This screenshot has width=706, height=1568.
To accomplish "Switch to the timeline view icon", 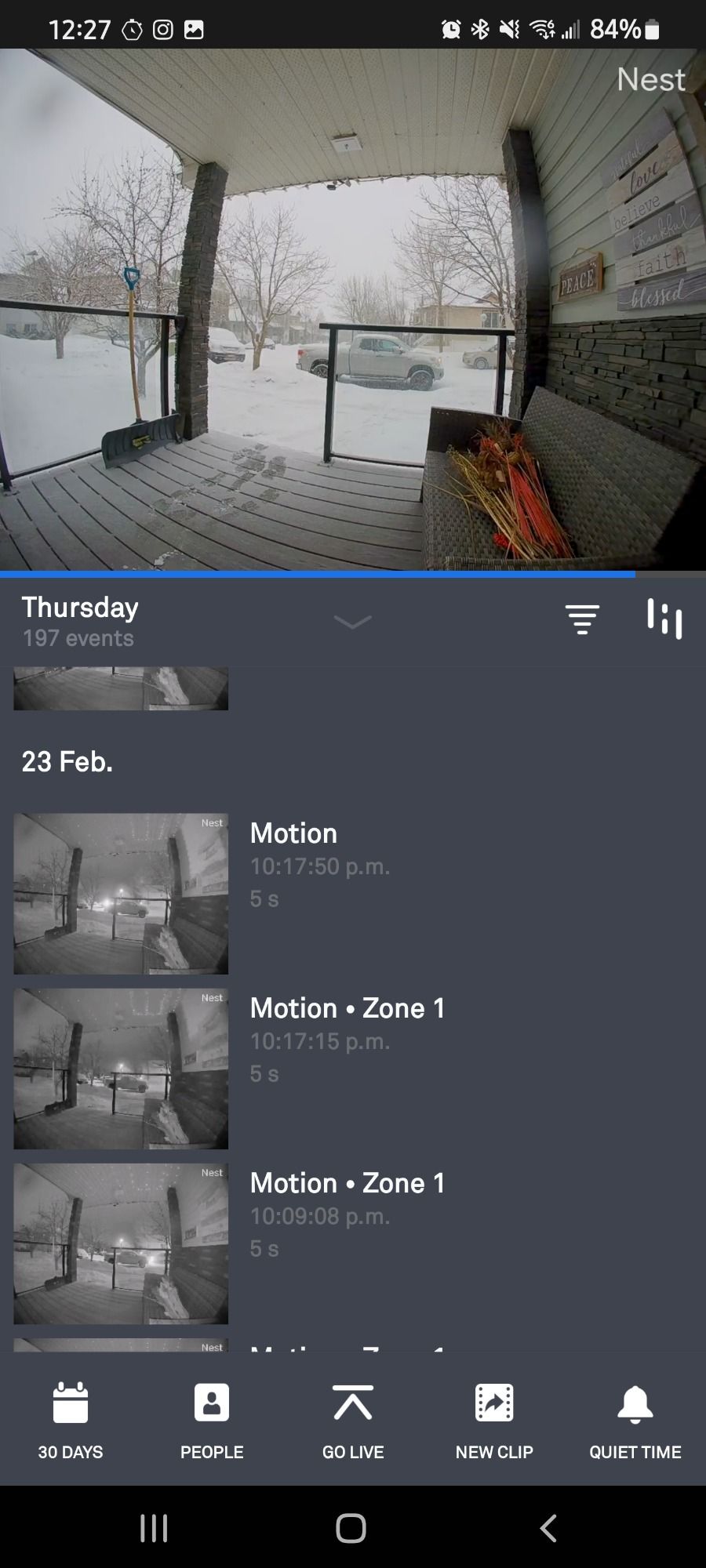I will point(664,619).
